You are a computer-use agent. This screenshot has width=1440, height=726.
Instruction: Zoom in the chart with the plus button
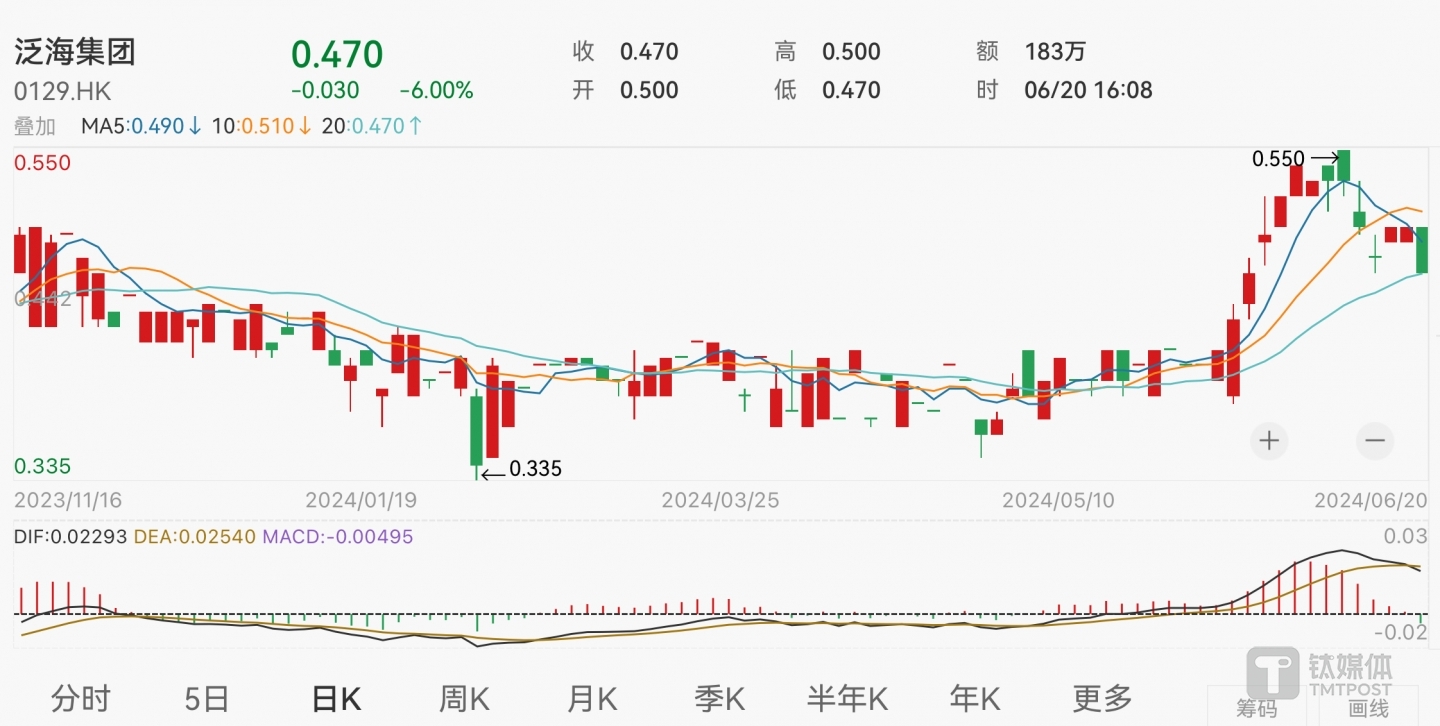pyautogui.click(x=1269, y=440)
